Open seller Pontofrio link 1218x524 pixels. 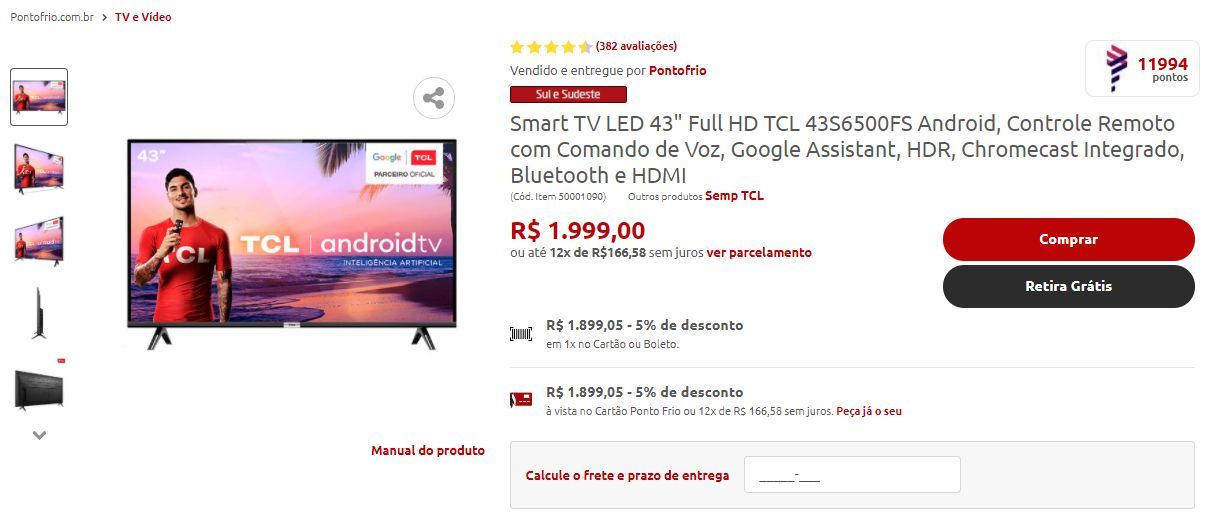point(677,70)
